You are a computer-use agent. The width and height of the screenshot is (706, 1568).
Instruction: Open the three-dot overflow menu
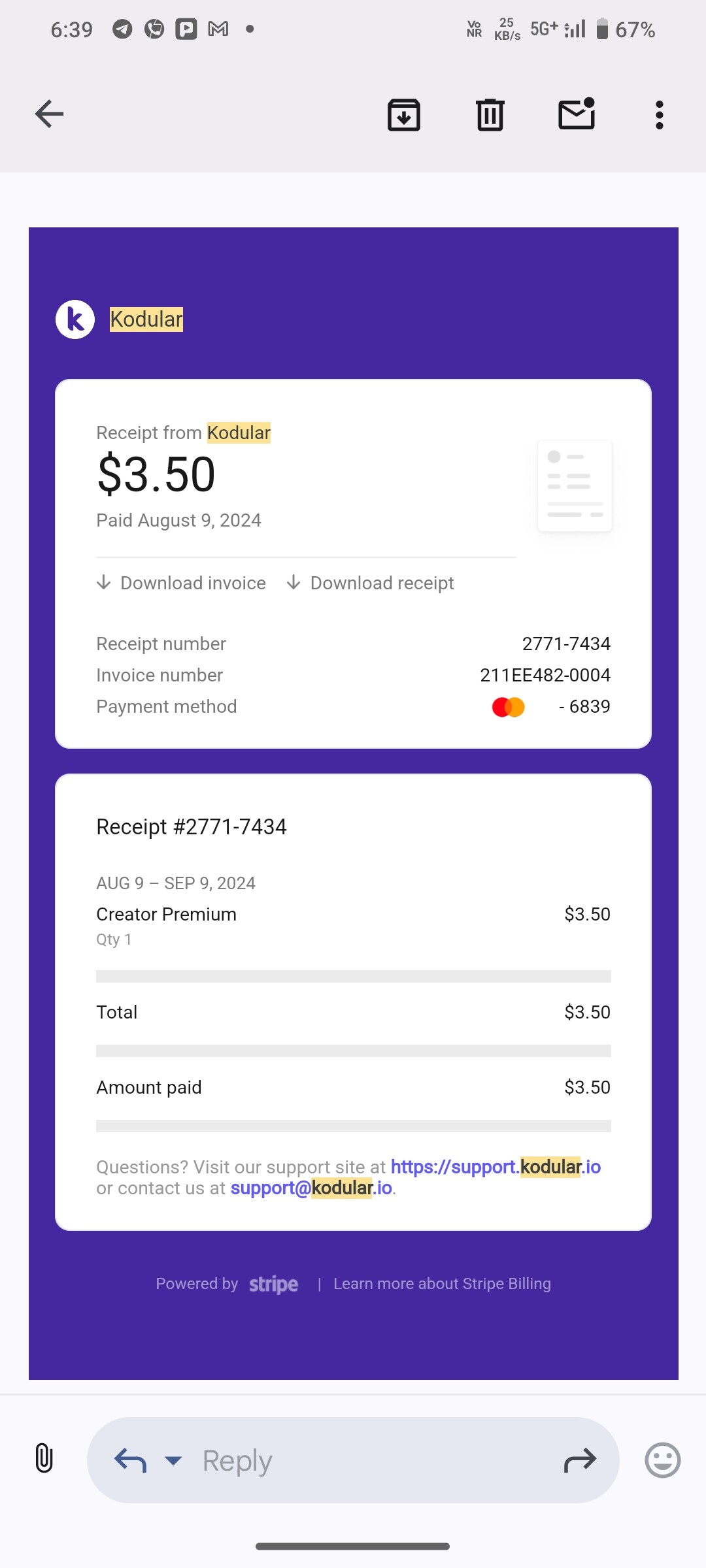click(660, 115)
